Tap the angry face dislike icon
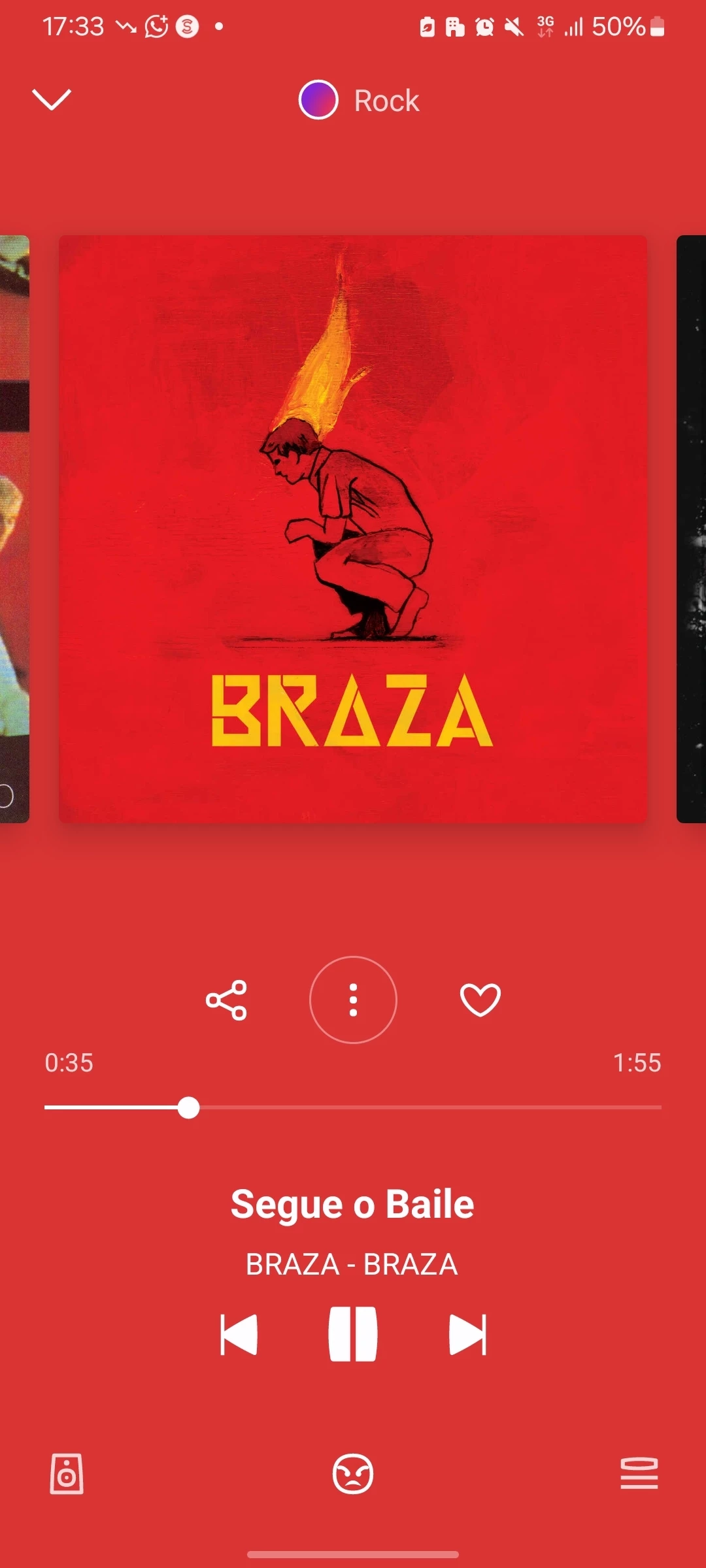The width and height of the screenshot is (706, 1568). pyautogui.click(x=353, y=1475)
